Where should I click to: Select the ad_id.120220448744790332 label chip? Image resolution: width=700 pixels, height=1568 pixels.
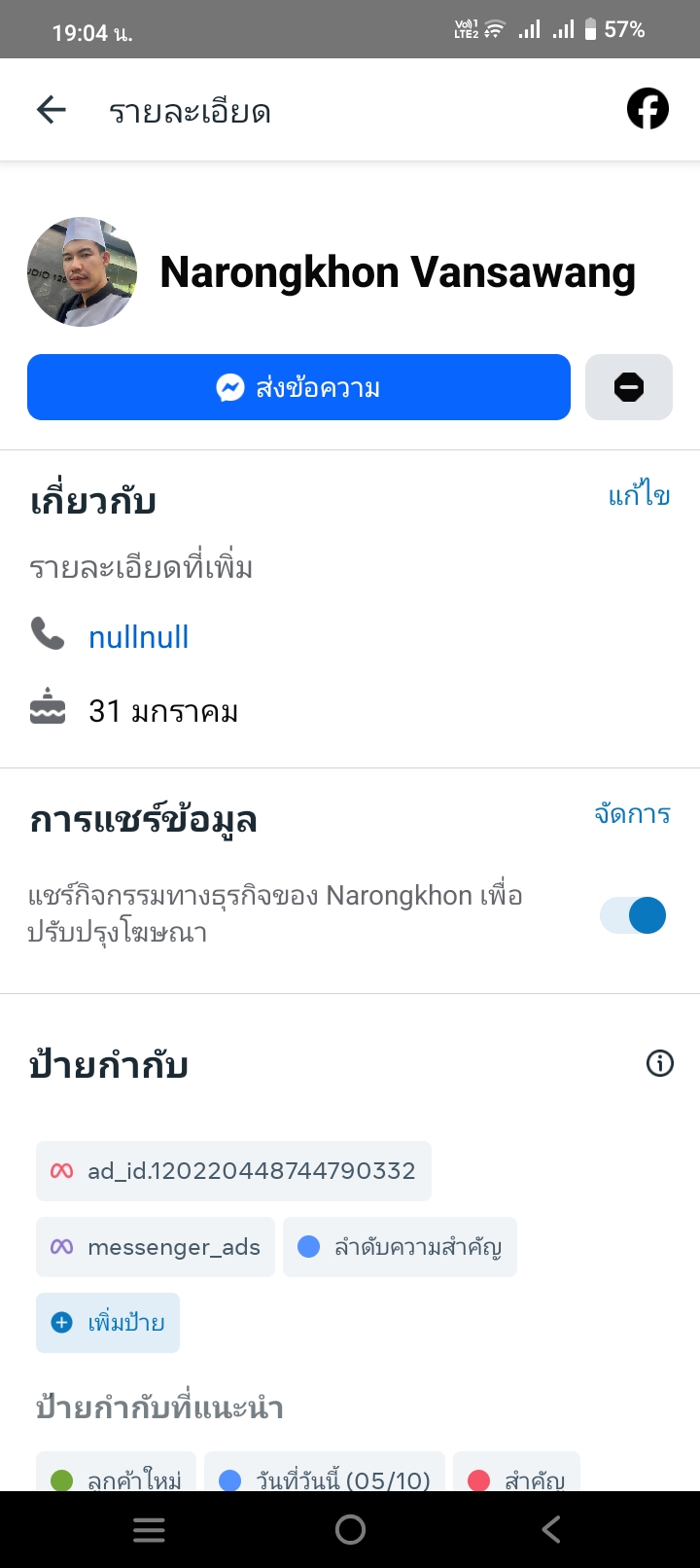(x=233, y=1171)
